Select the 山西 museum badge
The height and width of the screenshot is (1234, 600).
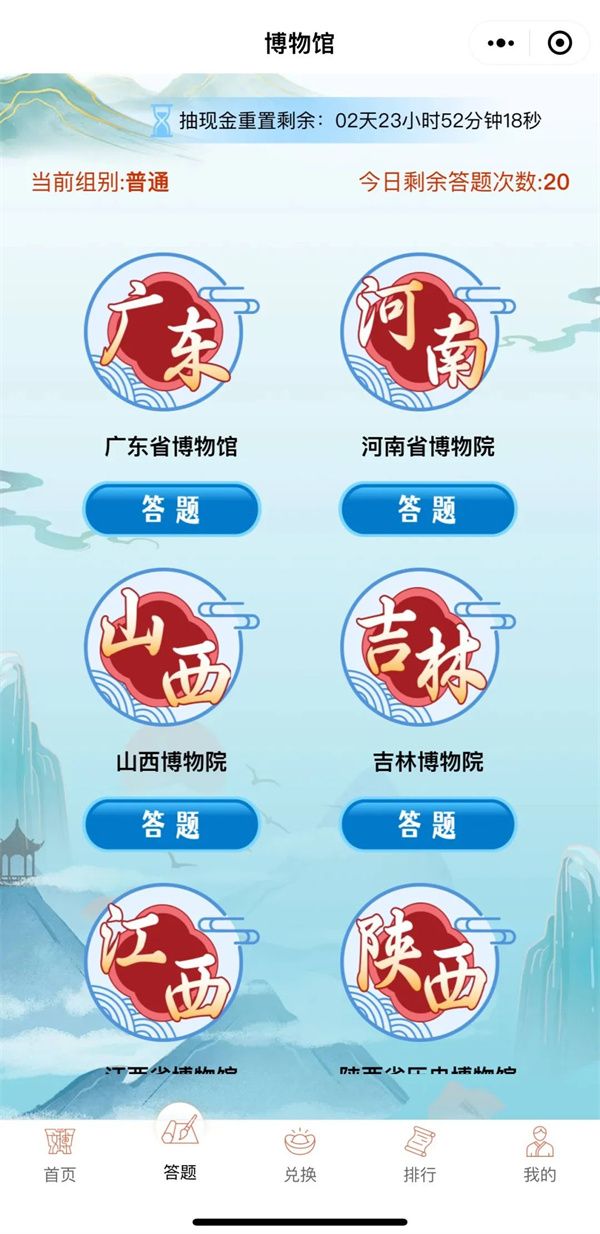166,652
